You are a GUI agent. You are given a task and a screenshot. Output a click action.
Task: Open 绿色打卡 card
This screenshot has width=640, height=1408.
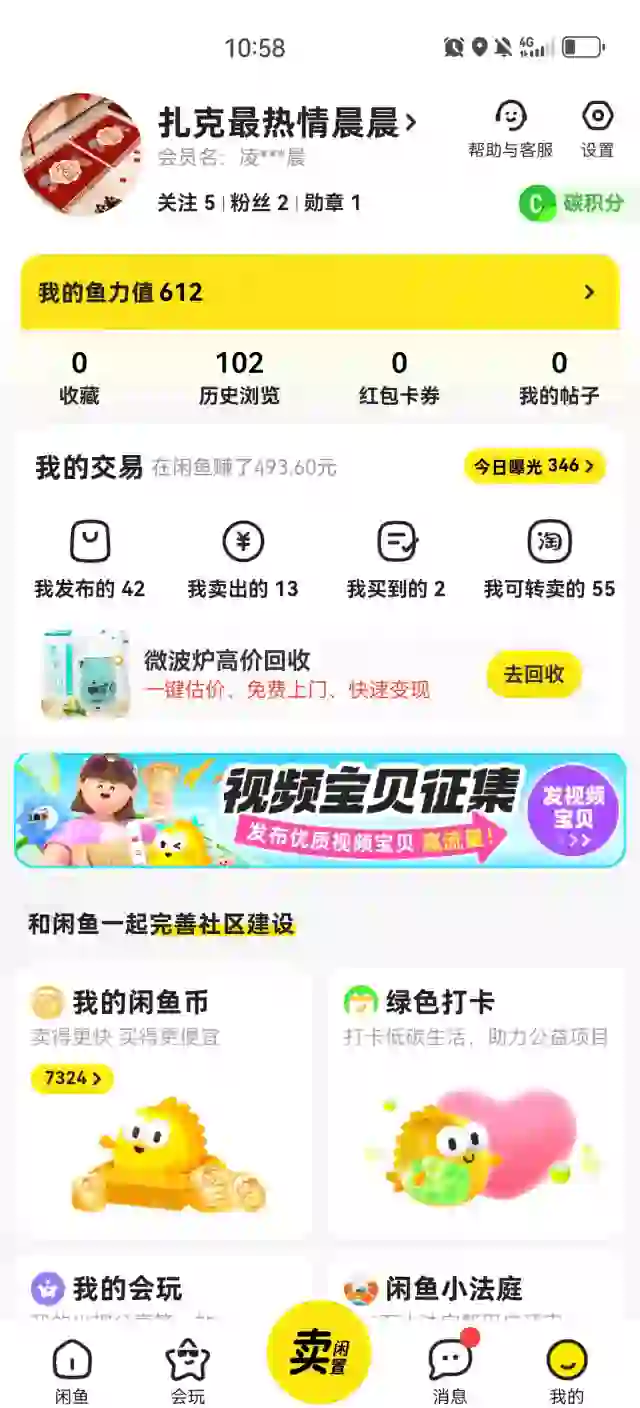tap(476, 1100)
